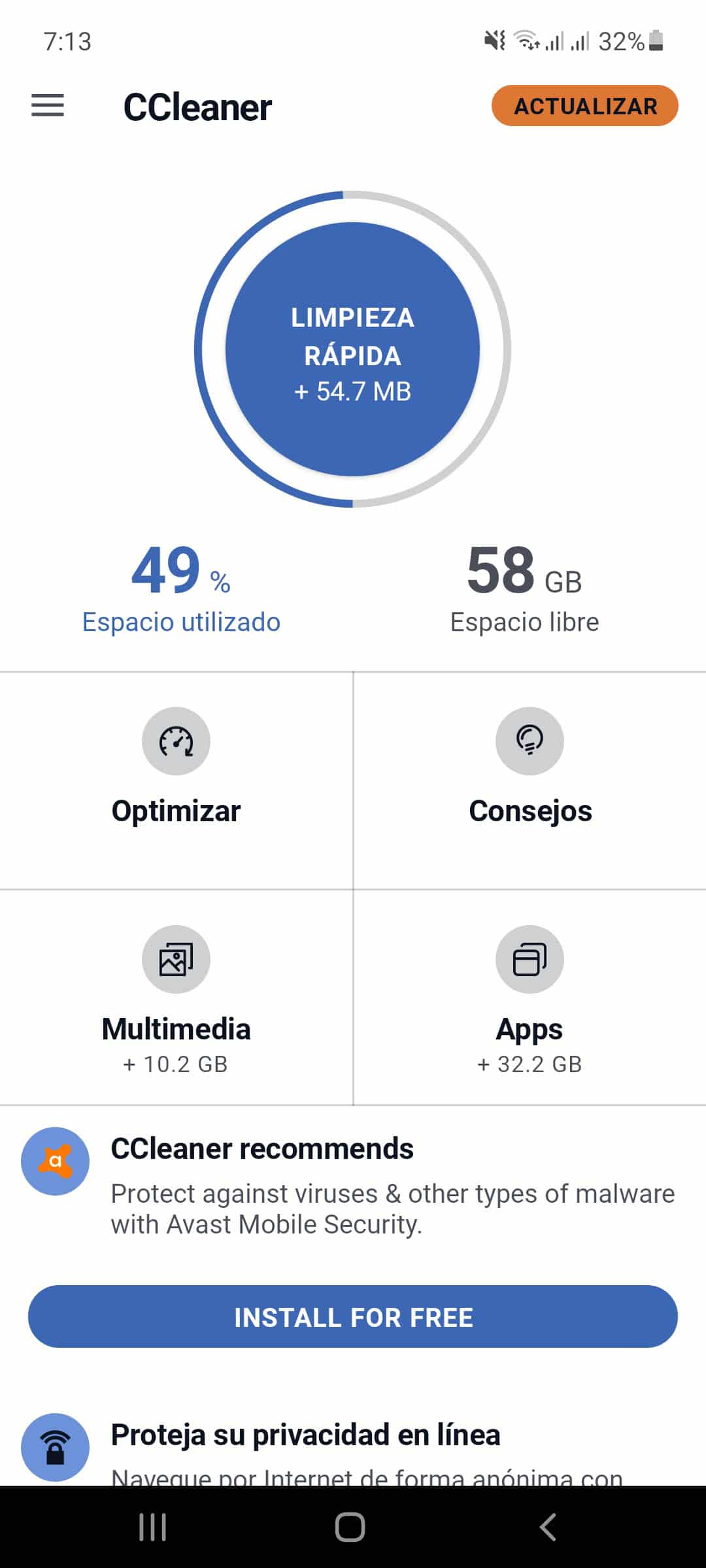Start Limpieza Rápida quick clean
Image resolution: width=706 pixels, height=1568 pixels.
[x=352, y=350]
